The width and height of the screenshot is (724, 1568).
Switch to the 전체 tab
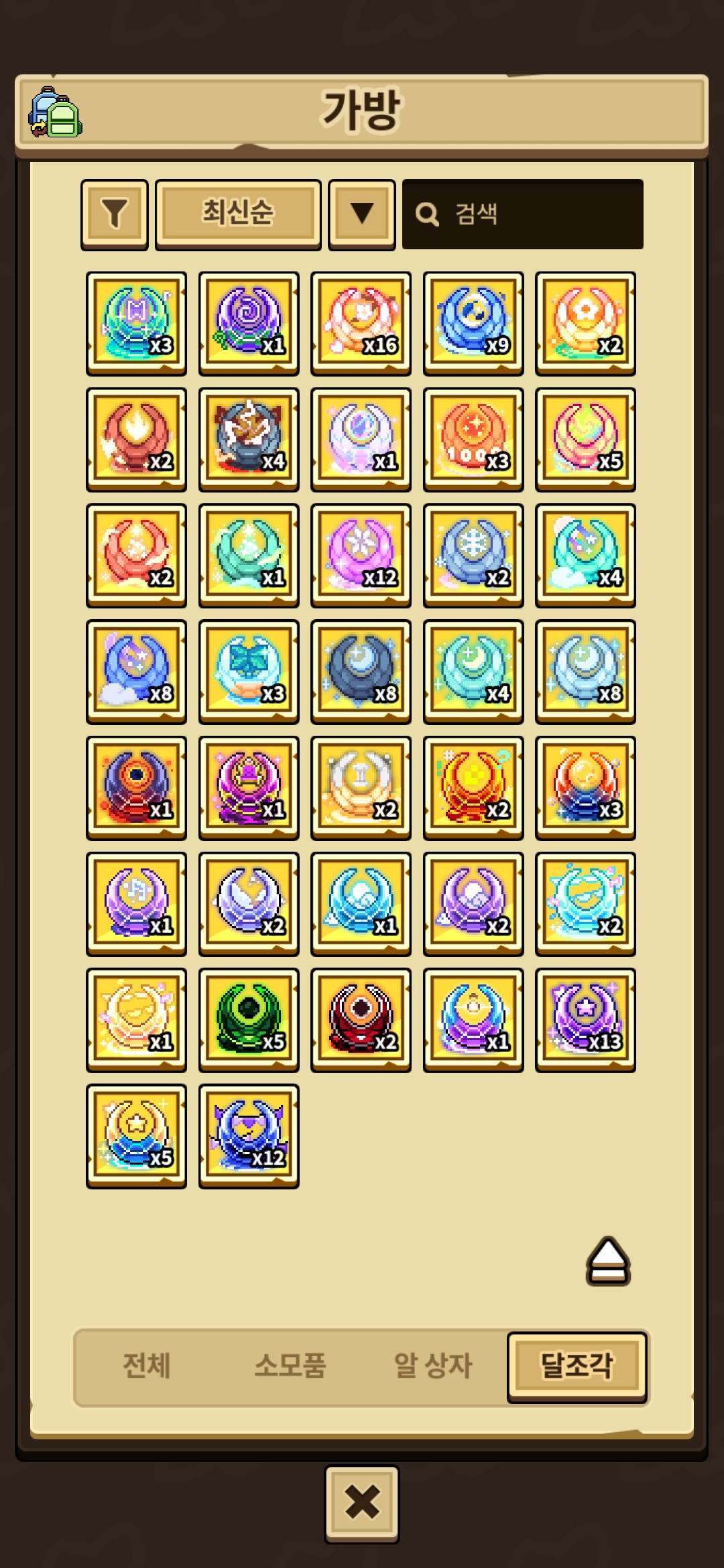tap(146, 1365)
